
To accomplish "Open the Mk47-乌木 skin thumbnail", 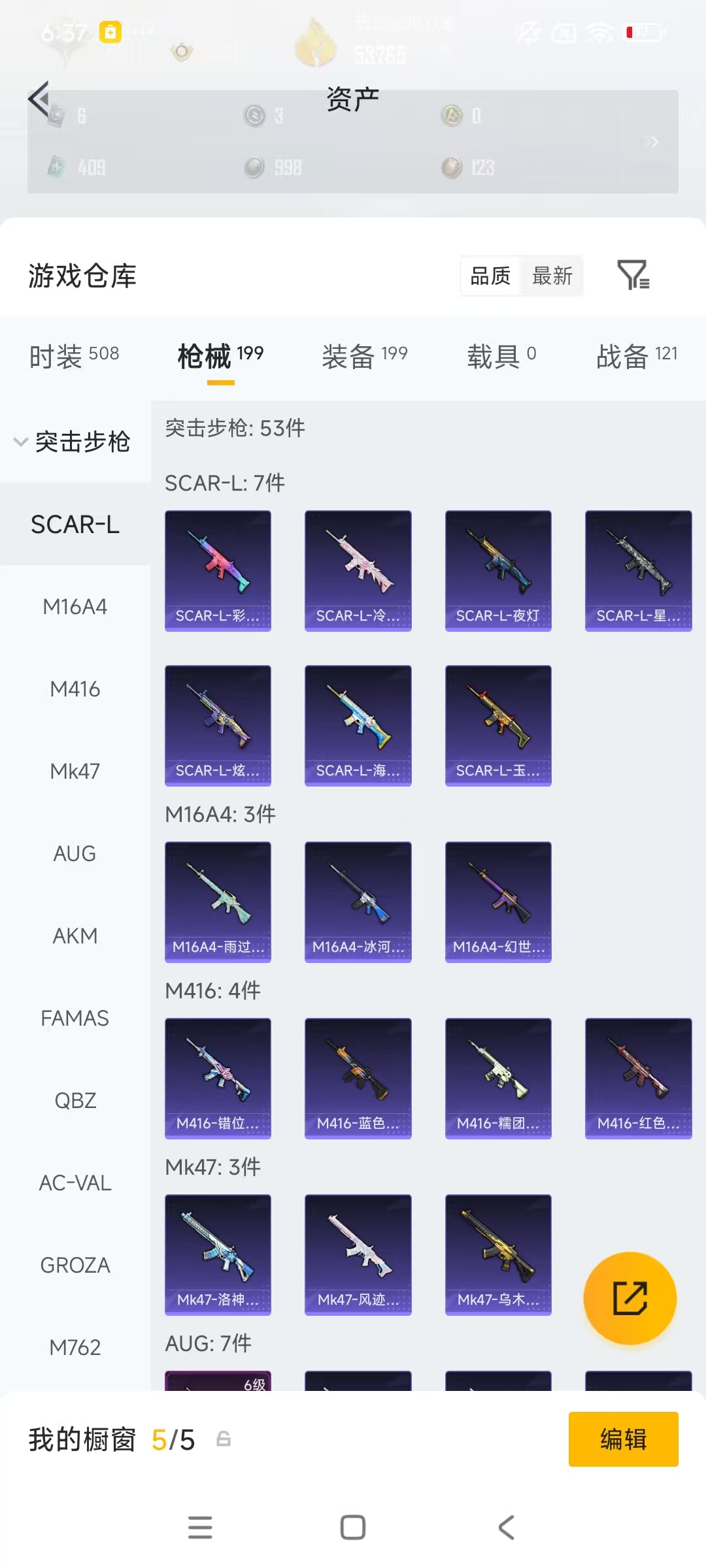I will click(497, 1254).
